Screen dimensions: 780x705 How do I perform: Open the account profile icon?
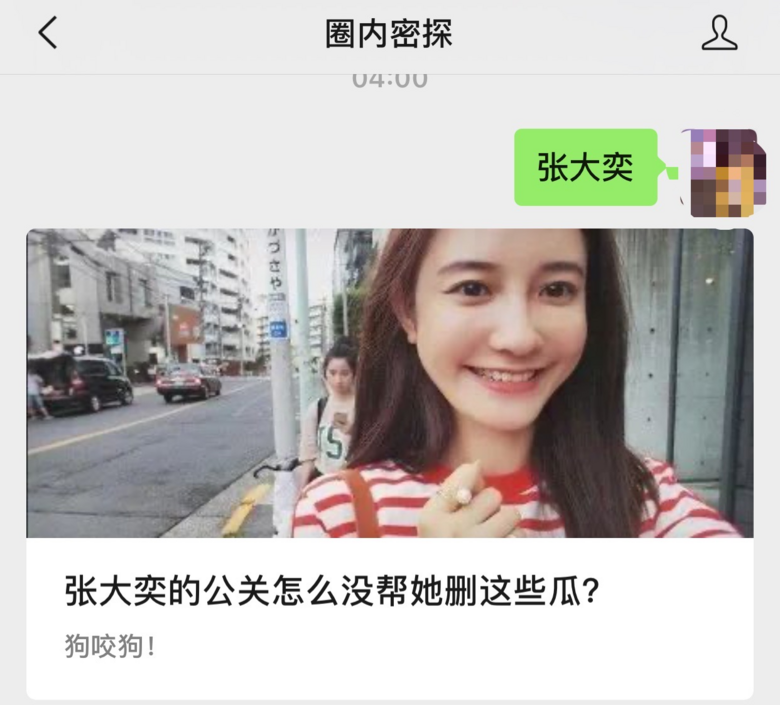pyautogui.click(x=718, y=33)
